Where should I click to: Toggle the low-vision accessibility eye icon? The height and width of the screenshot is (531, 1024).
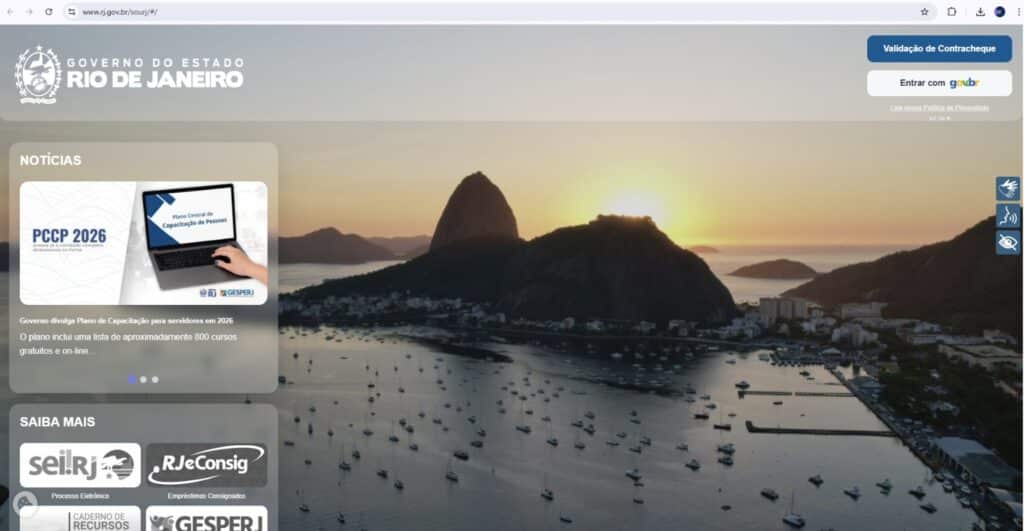pyautogui.click(x=1007, y=242)
